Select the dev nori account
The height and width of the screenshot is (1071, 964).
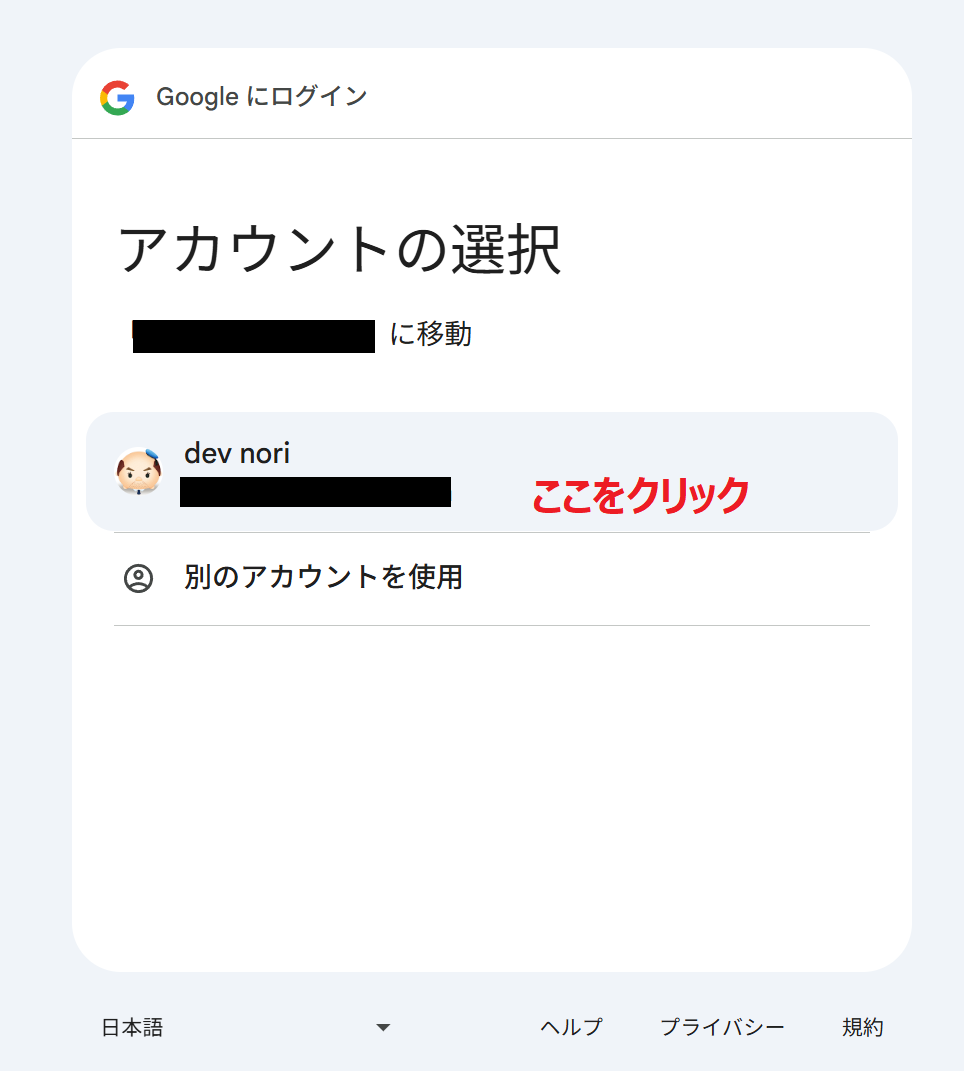490,472
